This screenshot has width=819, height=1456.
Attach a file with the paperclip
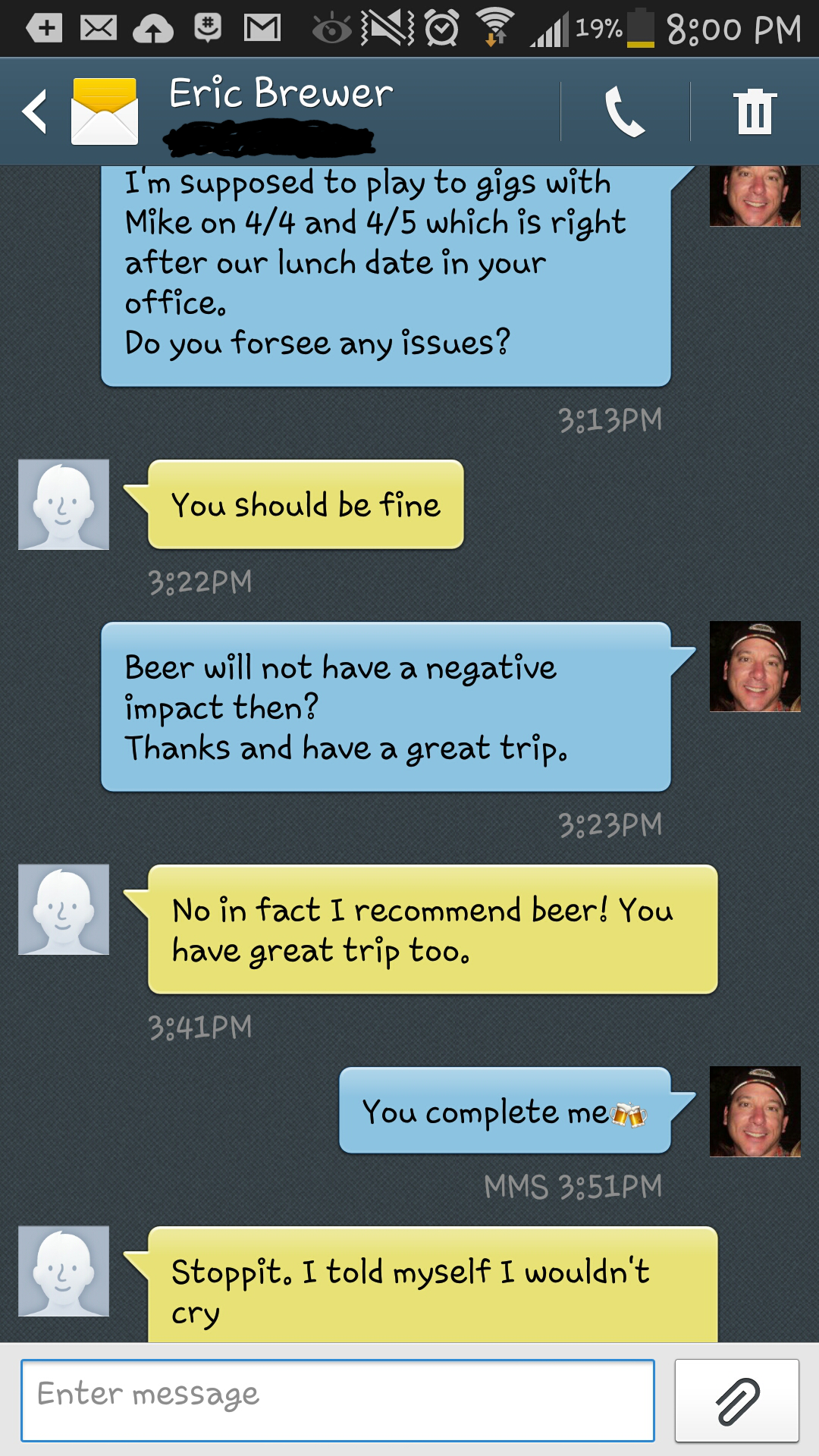pos(736,1400)
